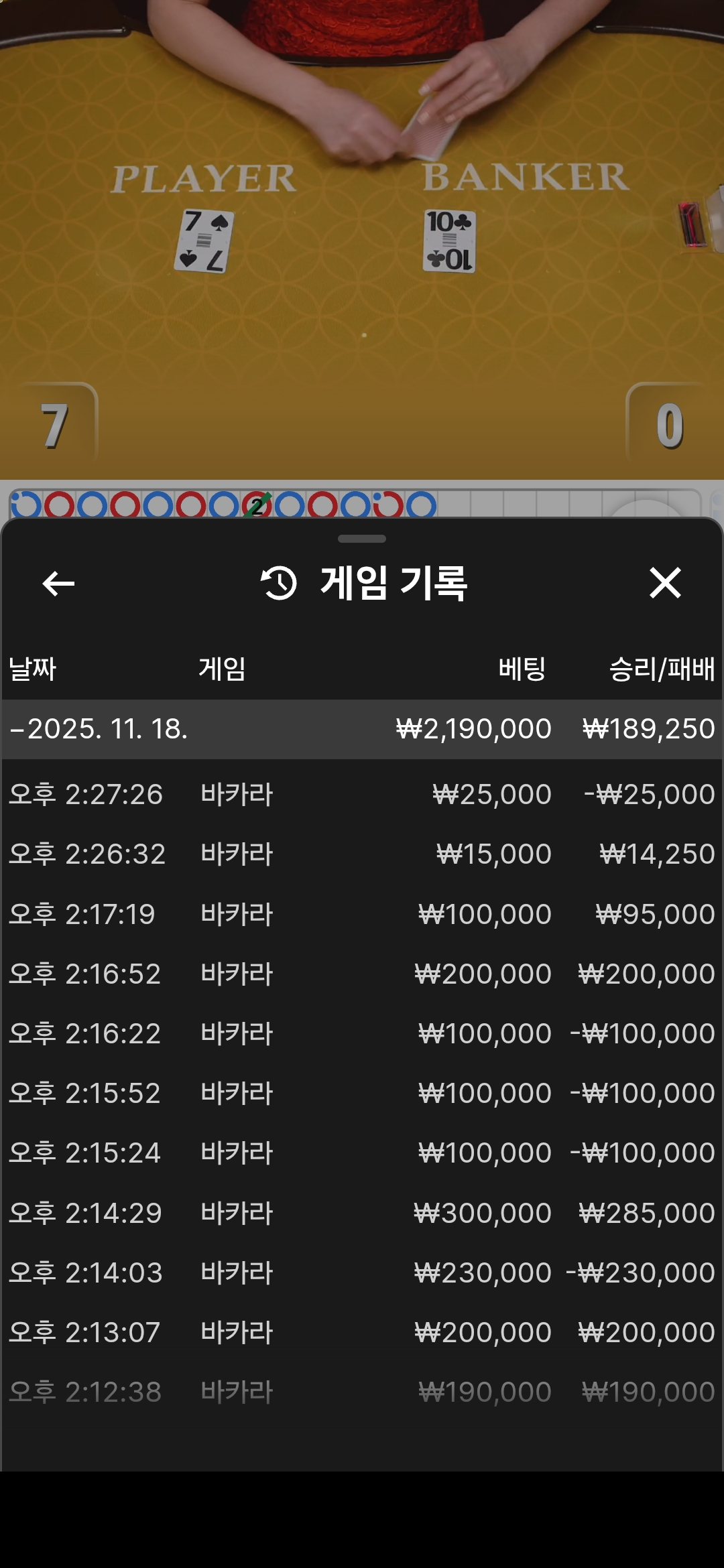Open the 오후 2:16:52 바카라 record
The image size is (724, 1568).
tap(362, 974)
